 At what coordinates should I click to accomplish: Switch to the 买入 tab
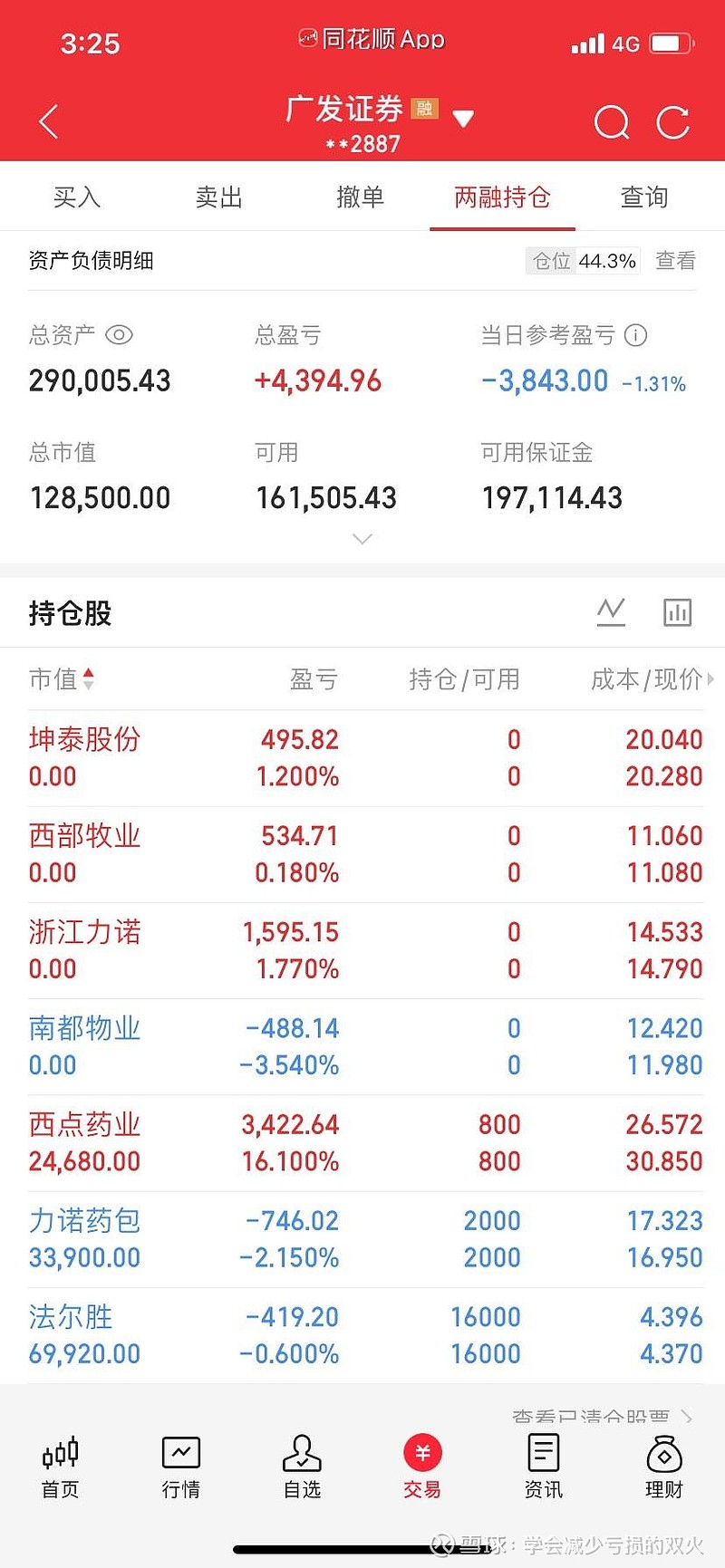(x=76, y=197)
